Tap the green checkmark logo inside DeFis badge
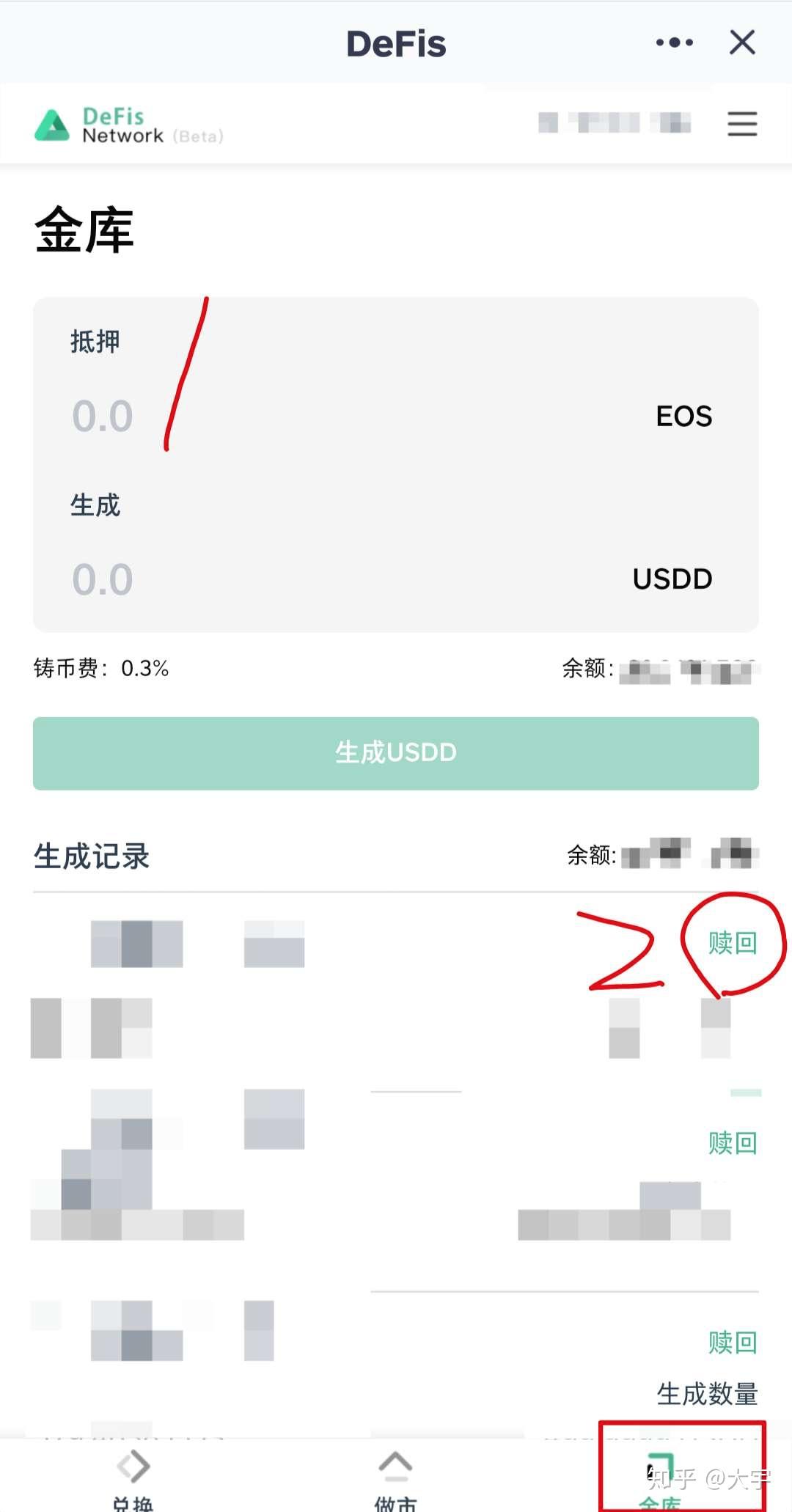The image size is (792, 1512). pos(51,125)
